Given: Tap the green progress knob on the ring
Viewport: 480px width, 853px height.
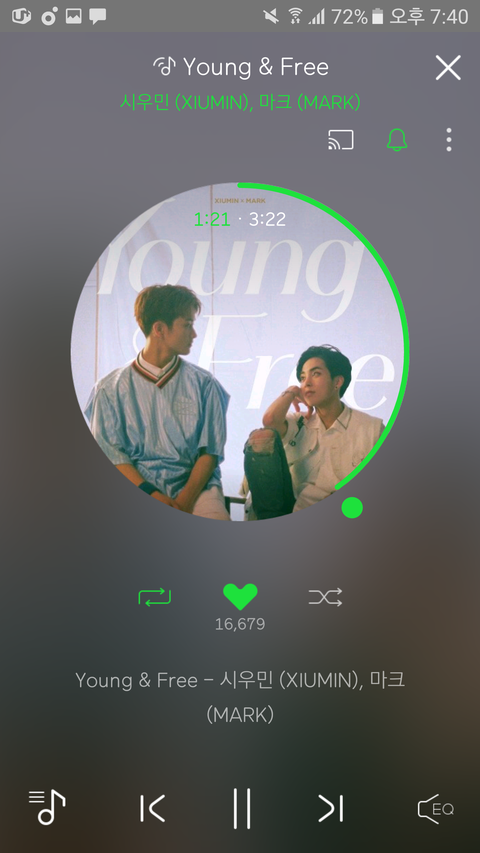Looking at the screenshot, I should point(352,508).
